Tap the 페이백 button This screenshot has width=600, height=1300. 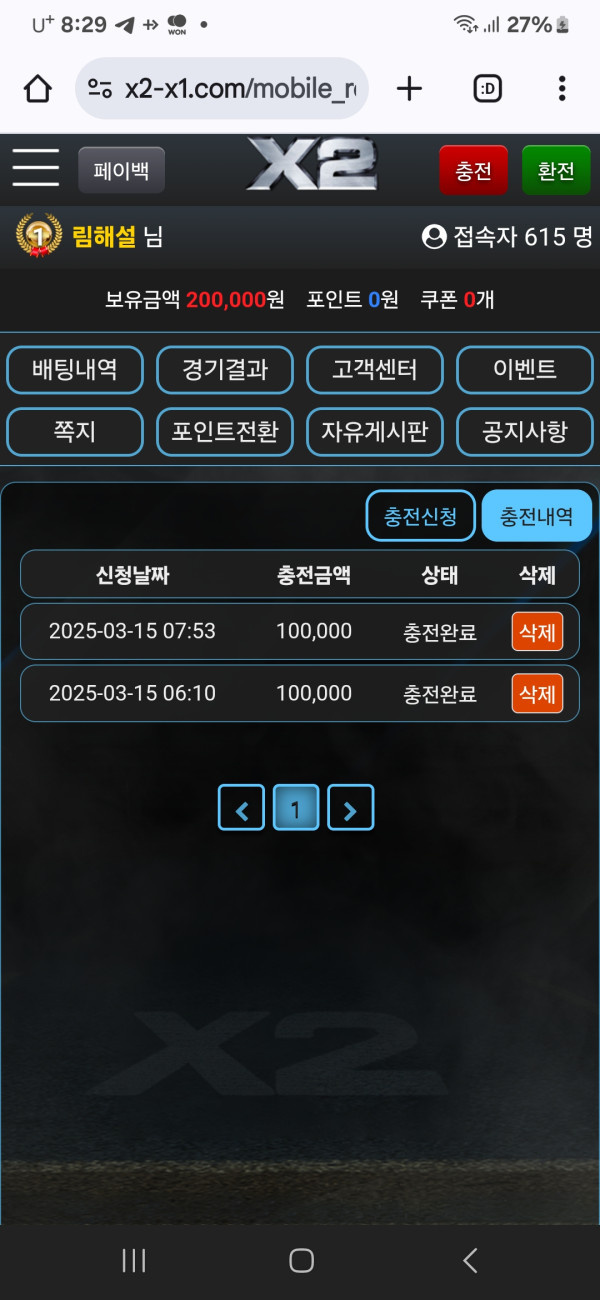coord(121,170)
